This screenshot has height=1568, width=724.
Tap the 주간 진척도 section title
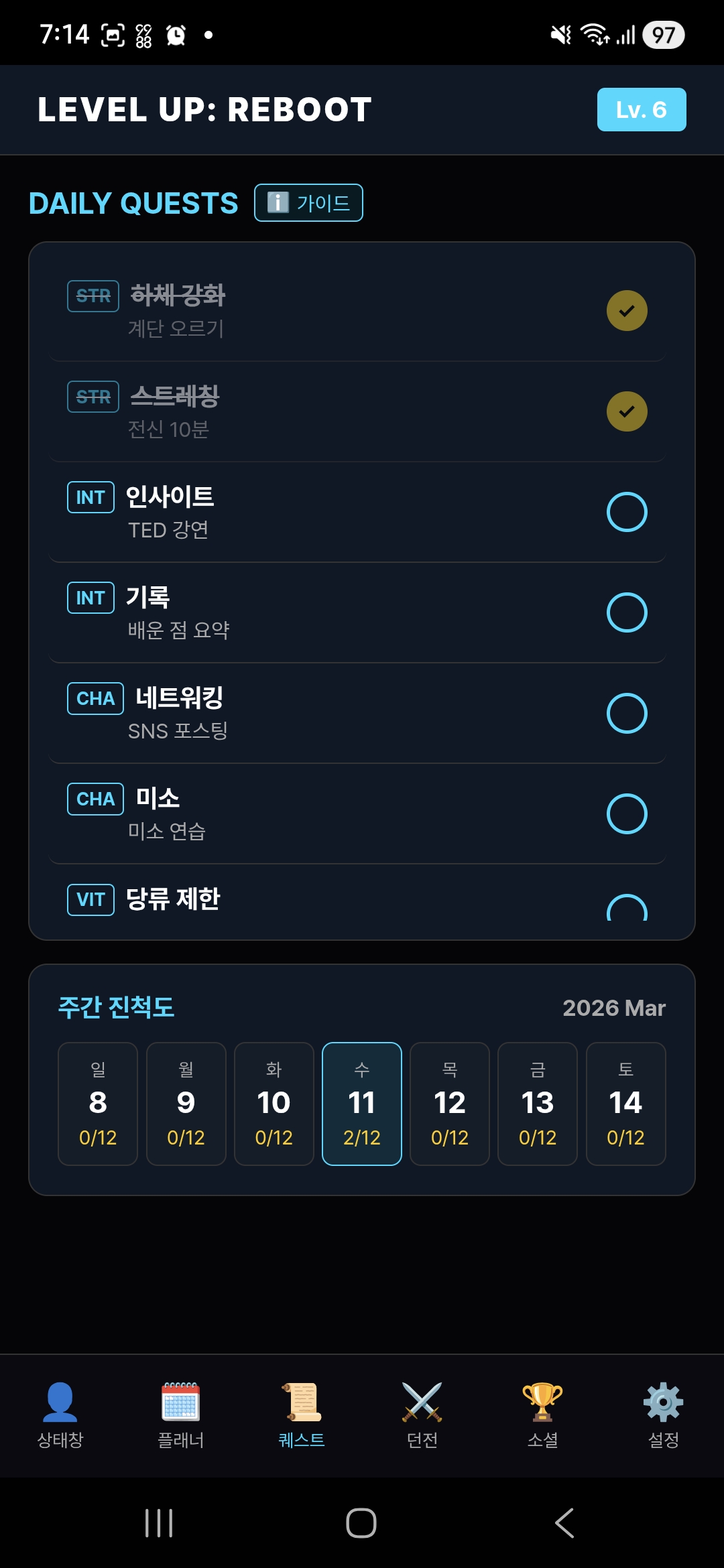click(115, 1008)
